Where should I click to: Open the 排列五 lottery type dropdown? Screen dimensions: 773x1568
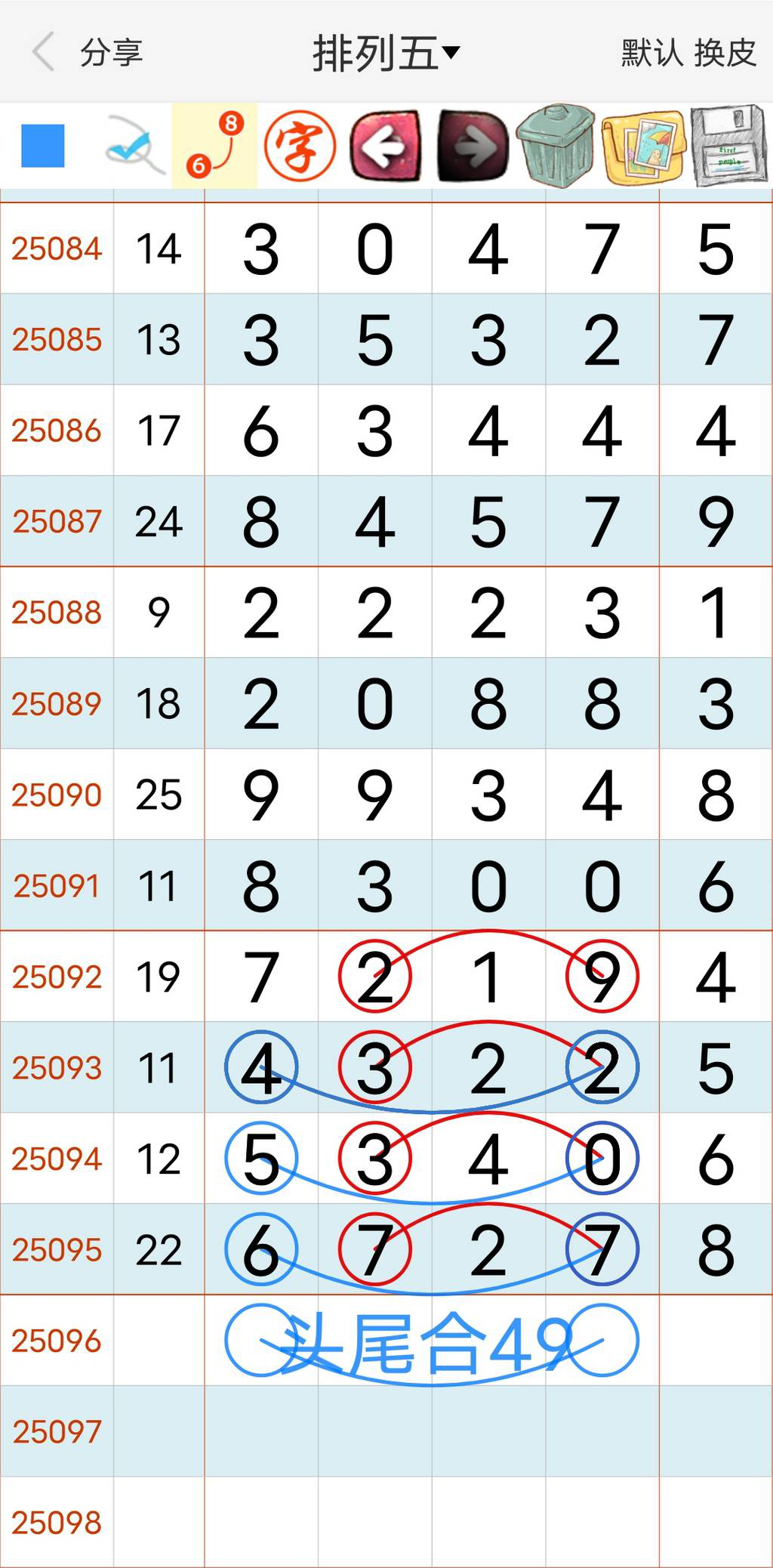[386, 53]
